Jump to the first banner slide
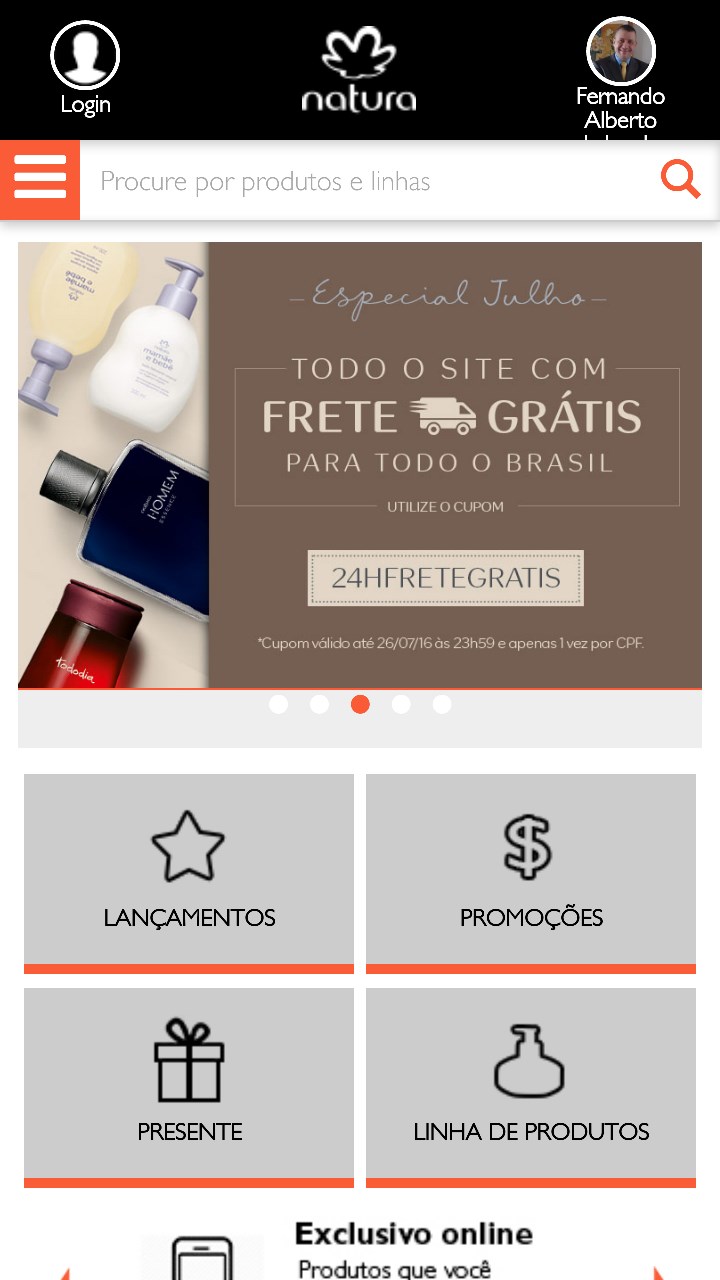The image size is (720, 1280). 279,704
